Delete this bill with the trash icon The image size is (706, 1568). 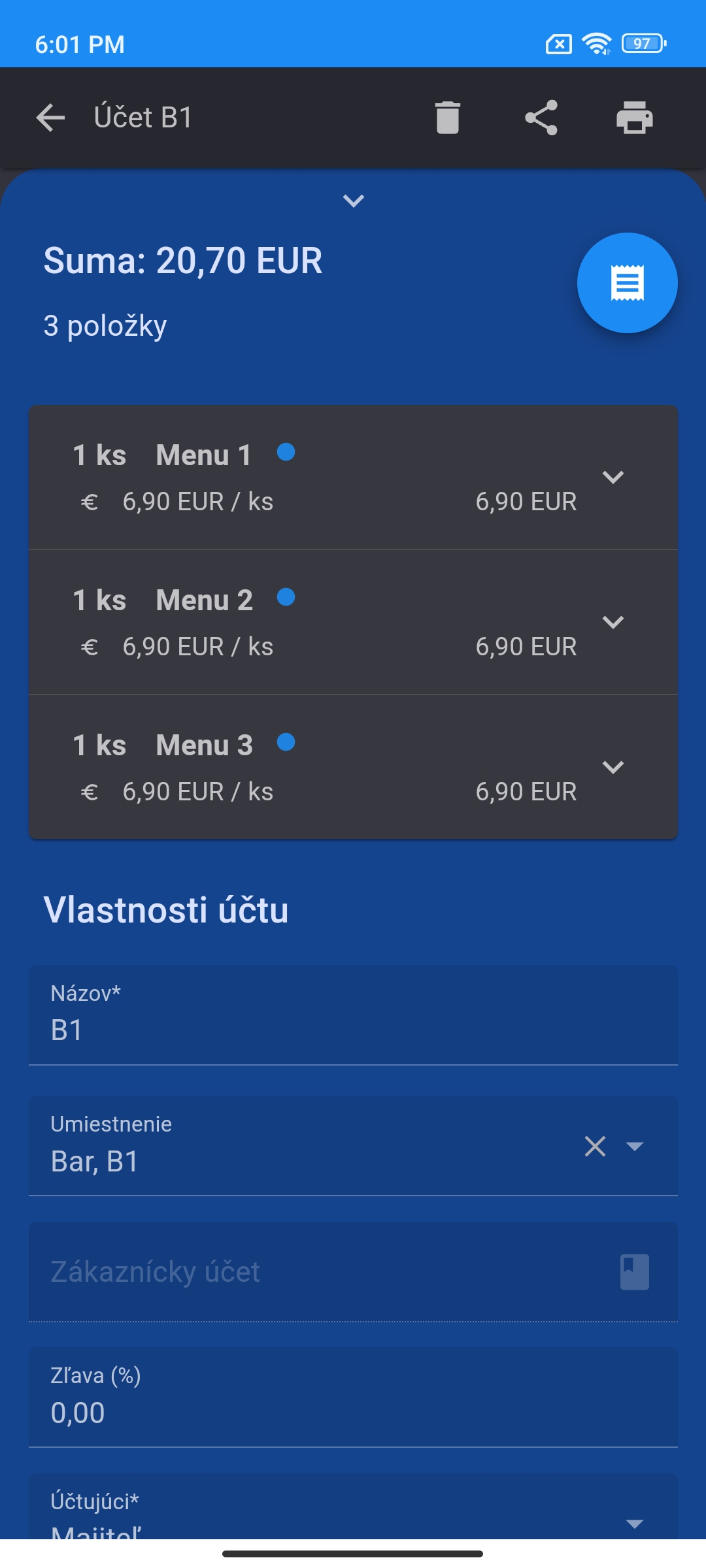[448, 118]
